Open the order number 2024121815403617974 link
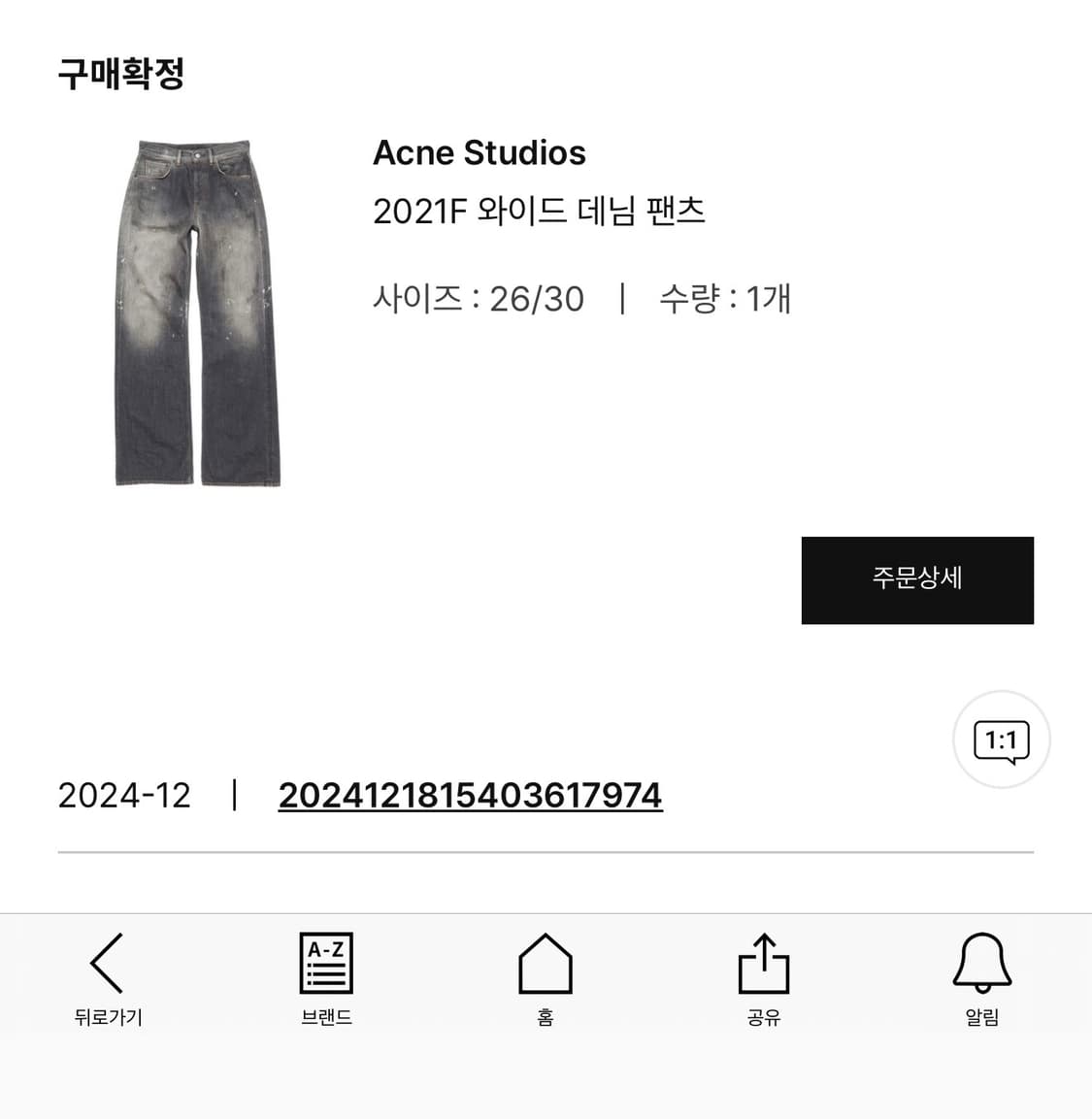 pyautogui.click(x=470, y=795)
